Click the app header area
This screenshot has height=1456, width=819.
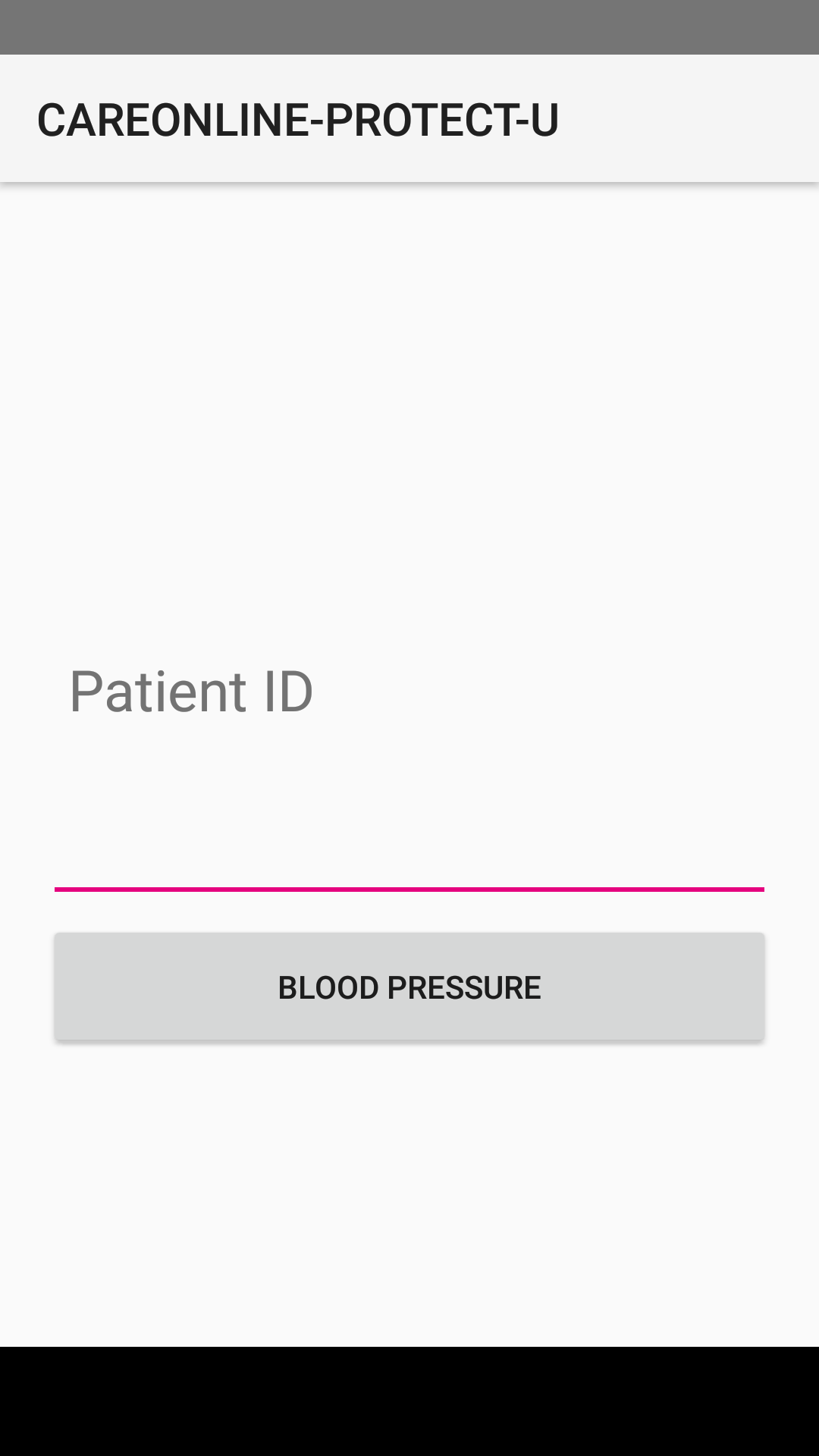[x=409, y=119]
